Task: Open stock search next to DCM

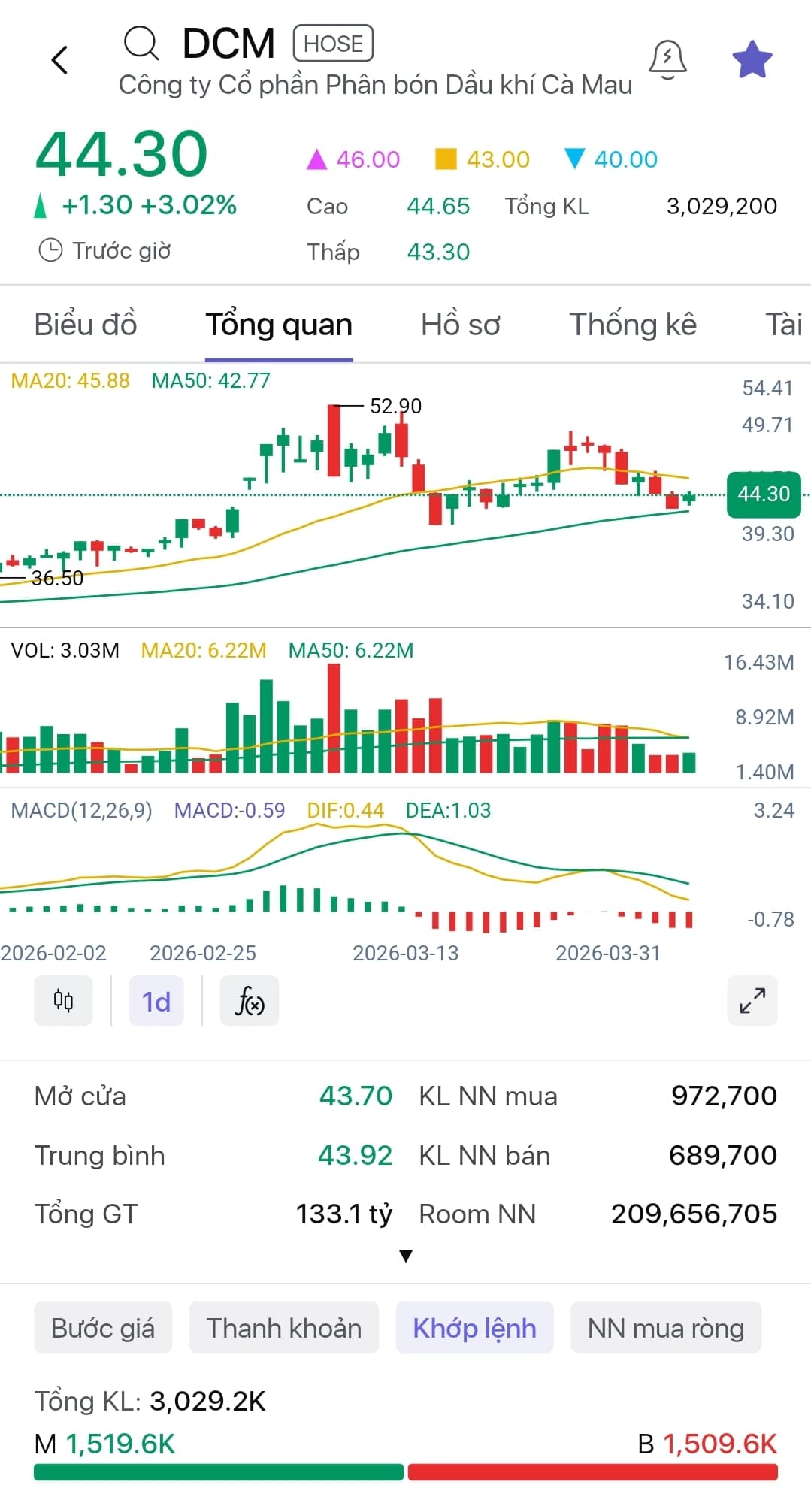Action: click(141, 44)
